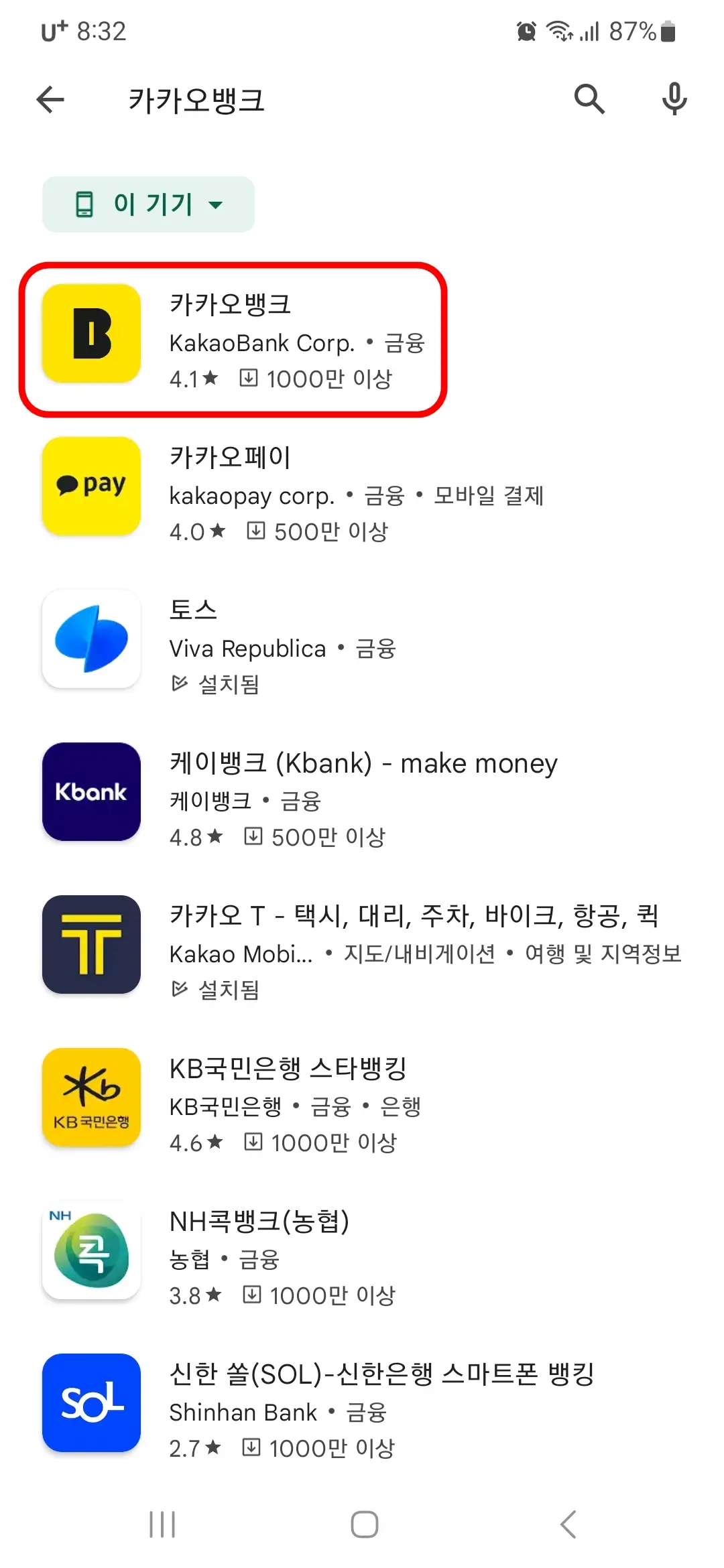724x1568 pixels.
Task: Tap the Shinhan SOL app icon
Action: click(91, 1404)
